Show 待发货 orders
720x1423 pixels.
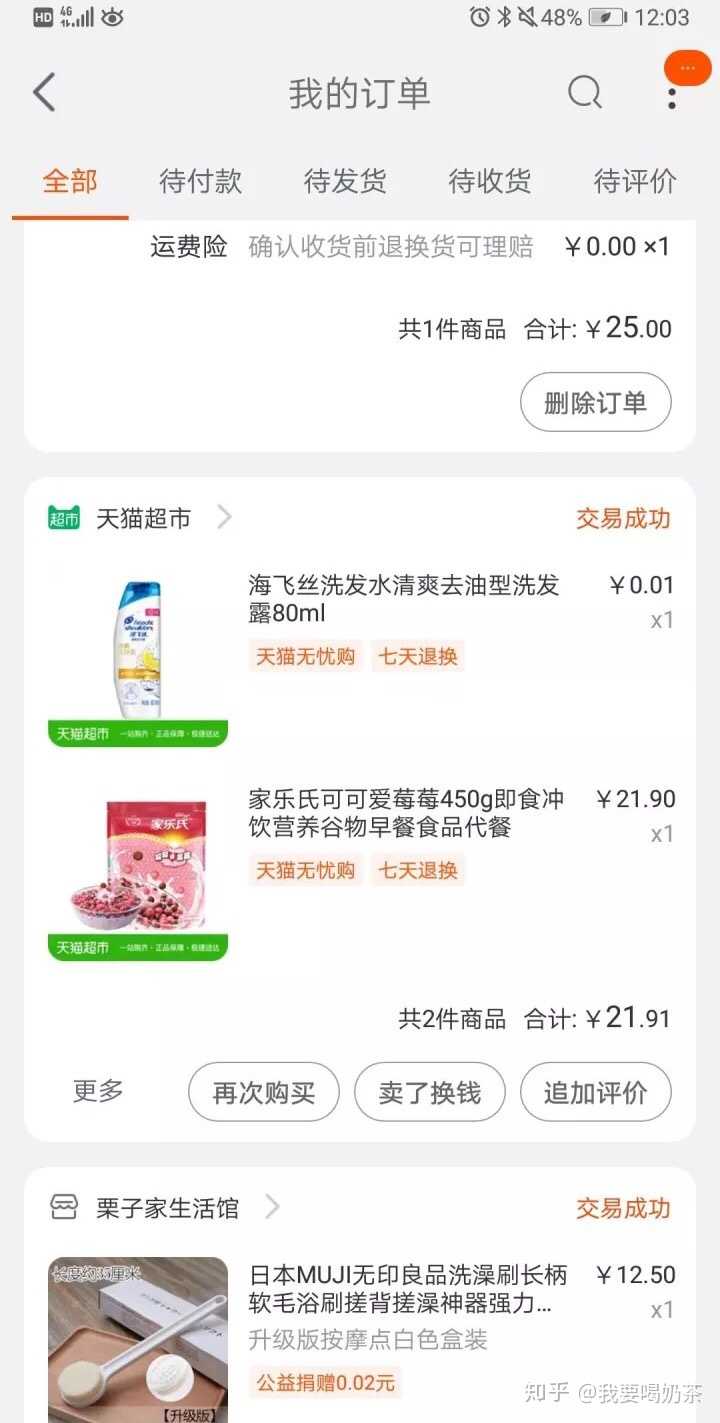click(x=345, y=182)
